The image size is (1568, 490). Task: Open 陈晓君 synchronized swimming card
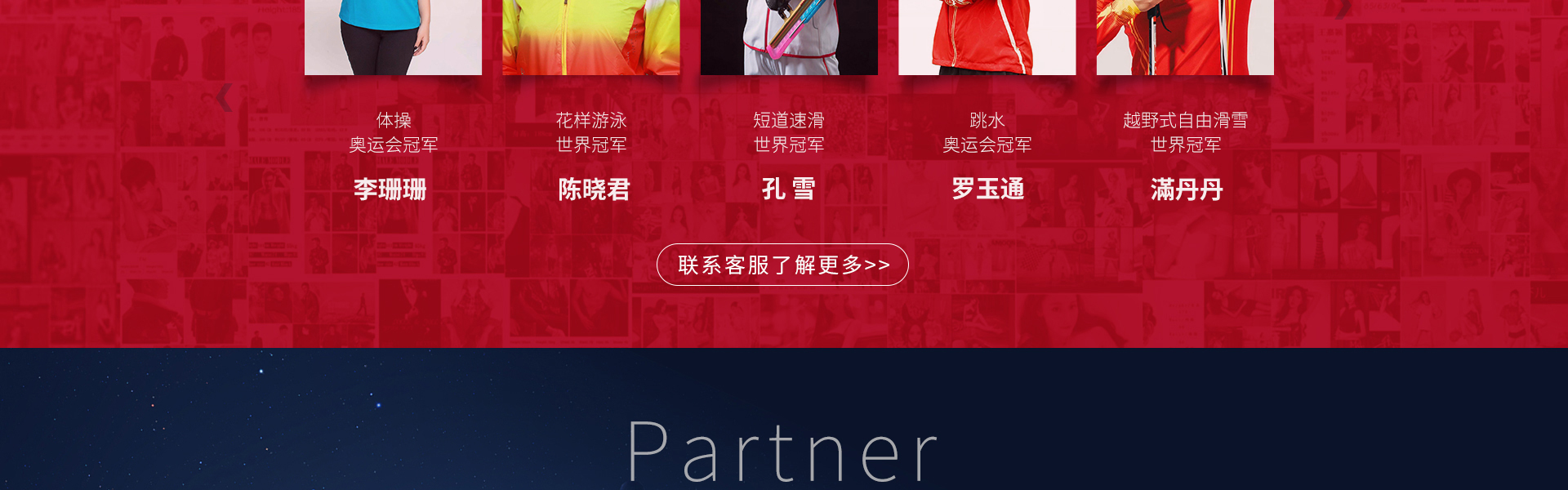click(591, 37)
